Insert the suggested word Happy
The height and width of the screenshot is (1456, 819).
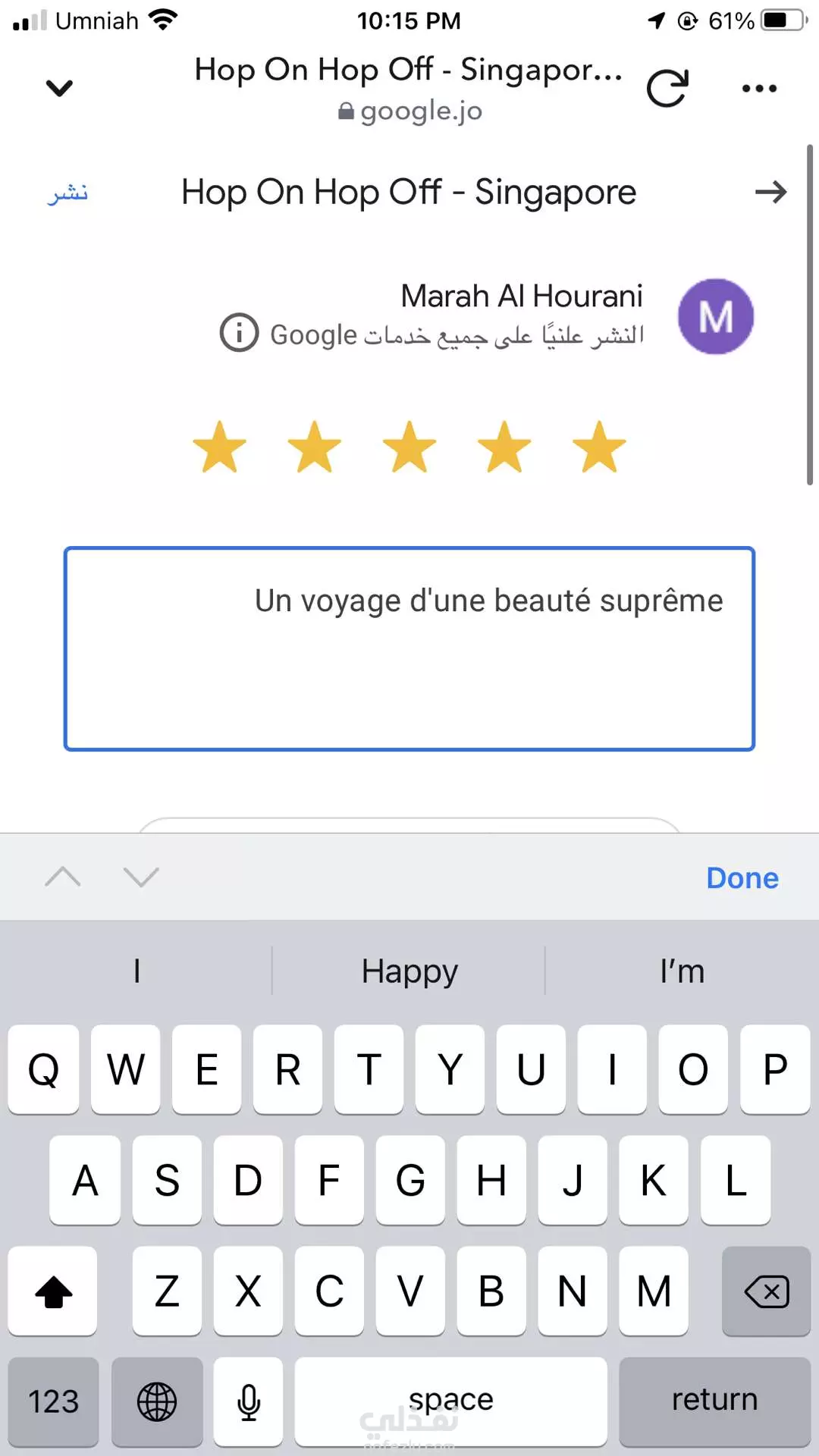tap(409, 971)
